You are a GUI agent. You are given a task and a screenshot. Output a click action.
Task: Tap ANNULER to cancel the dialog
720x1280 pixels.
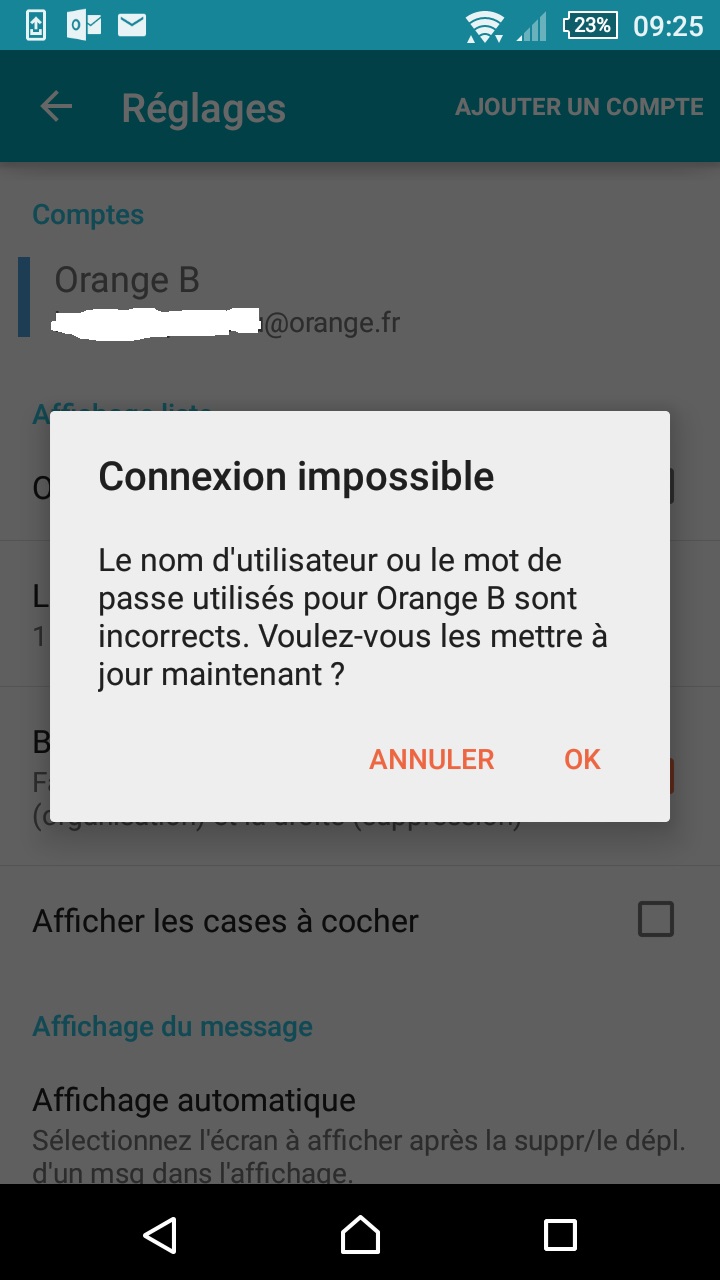click(432, 759)
